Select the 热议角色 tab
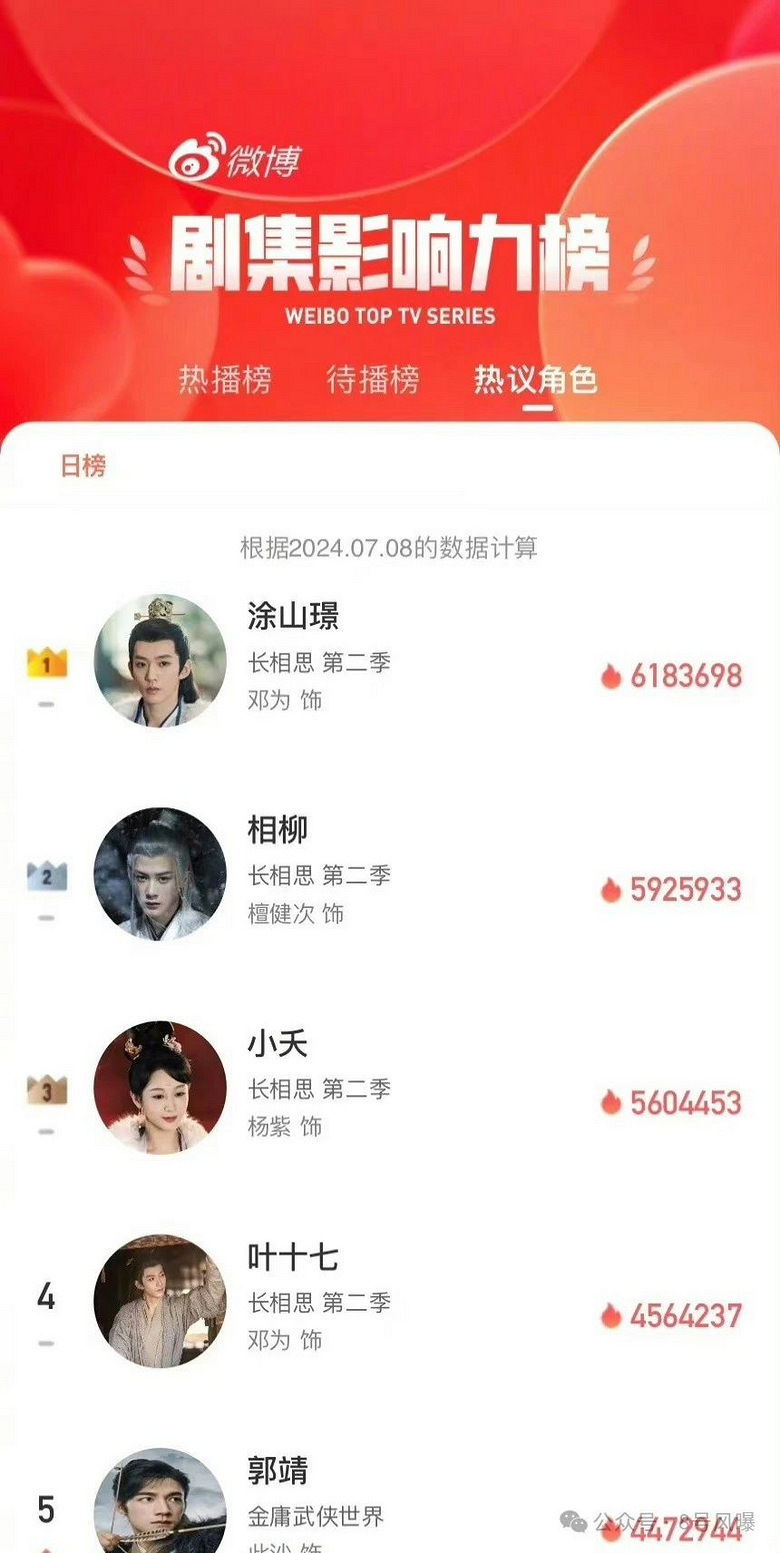Screen dimensions: 780x1553 535,380
